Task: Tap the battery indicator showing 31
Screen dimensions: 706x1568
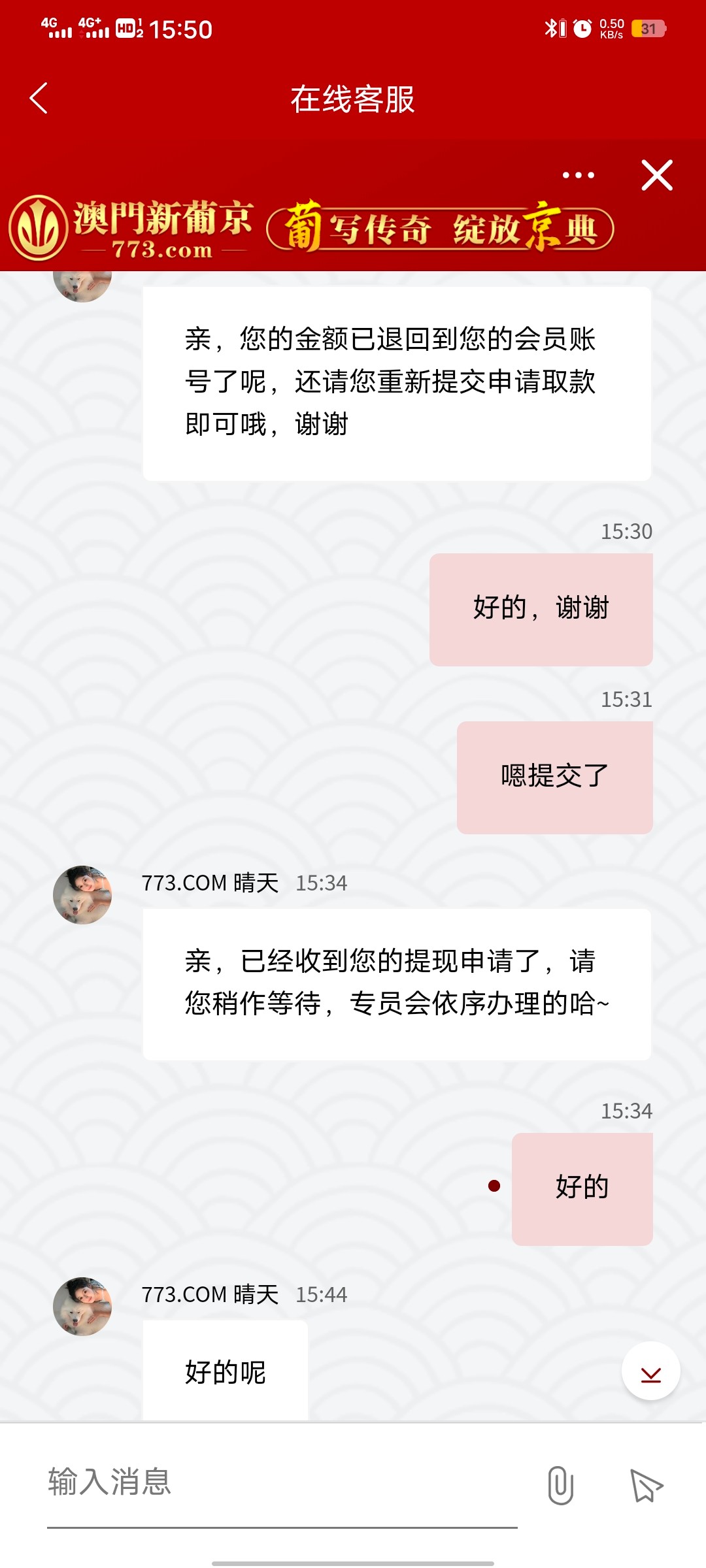Action: tap(648, 28)
